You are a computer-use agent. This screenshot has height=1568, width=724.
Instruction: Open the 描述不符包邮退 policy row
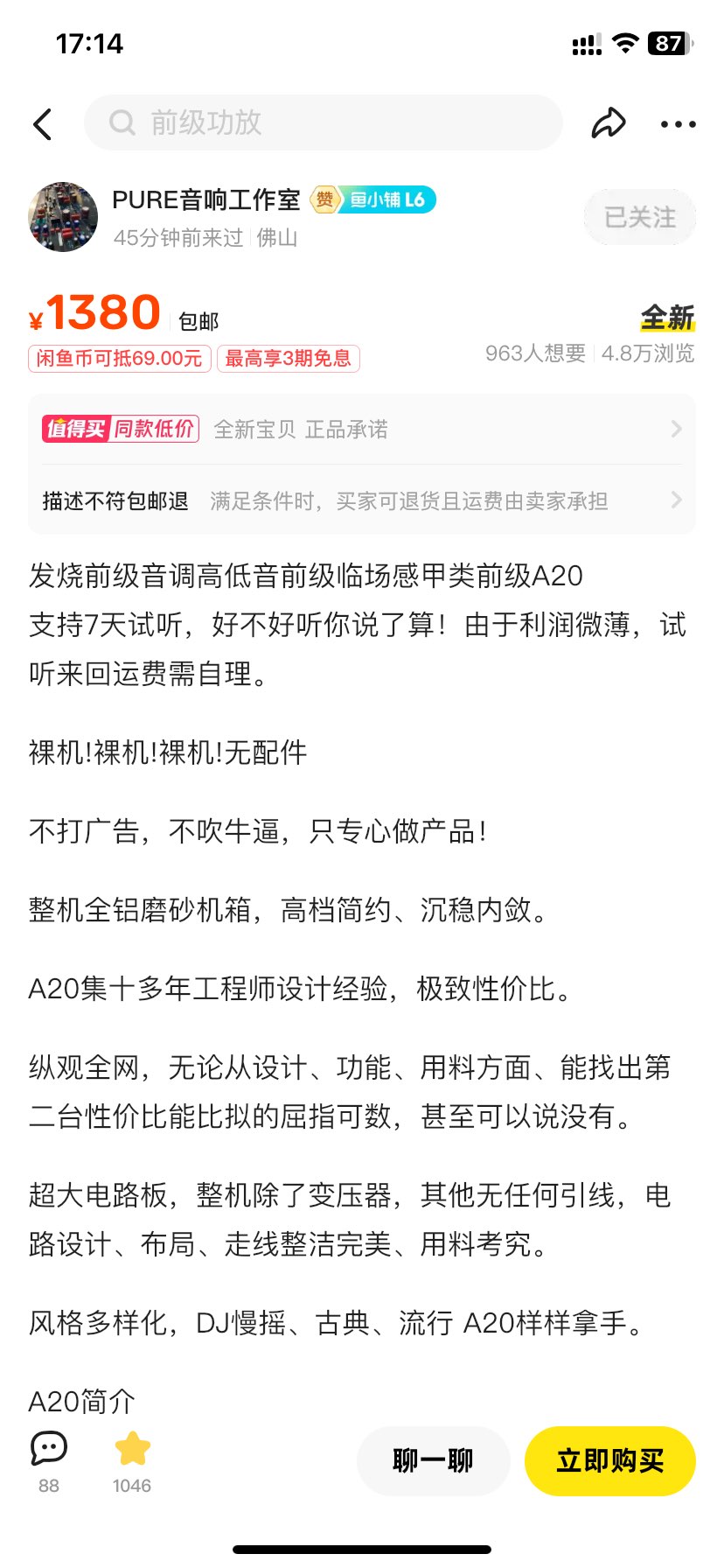click(x=362, y=500)
